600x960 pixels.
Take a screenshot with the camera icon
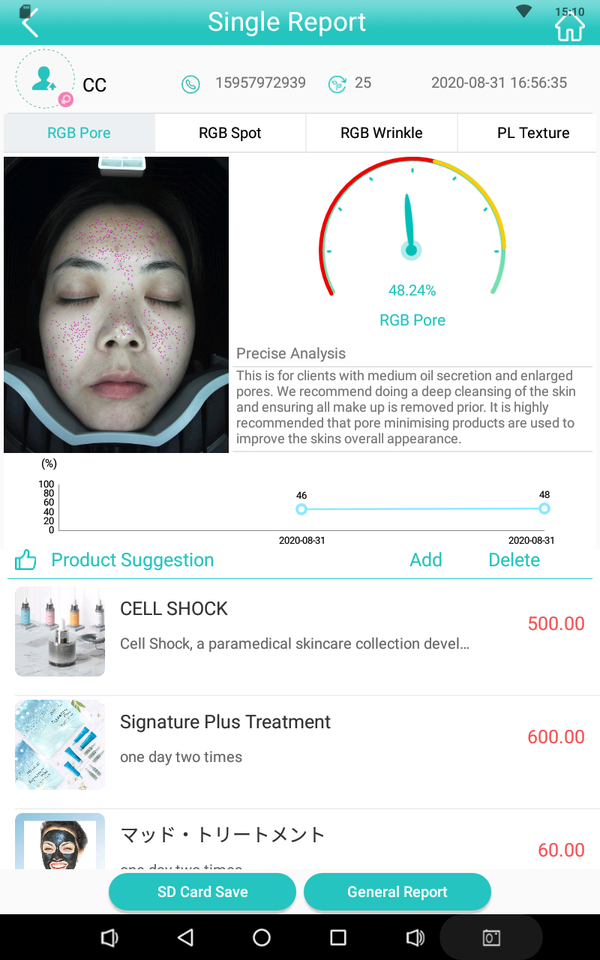pos(491,937)
